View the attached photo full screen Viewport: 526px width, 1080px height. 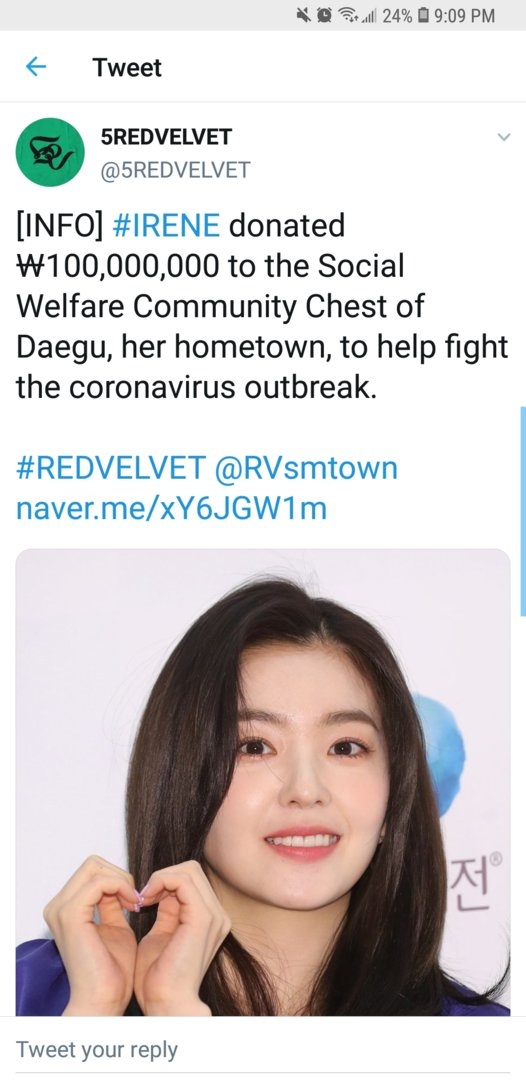(263, 782)
